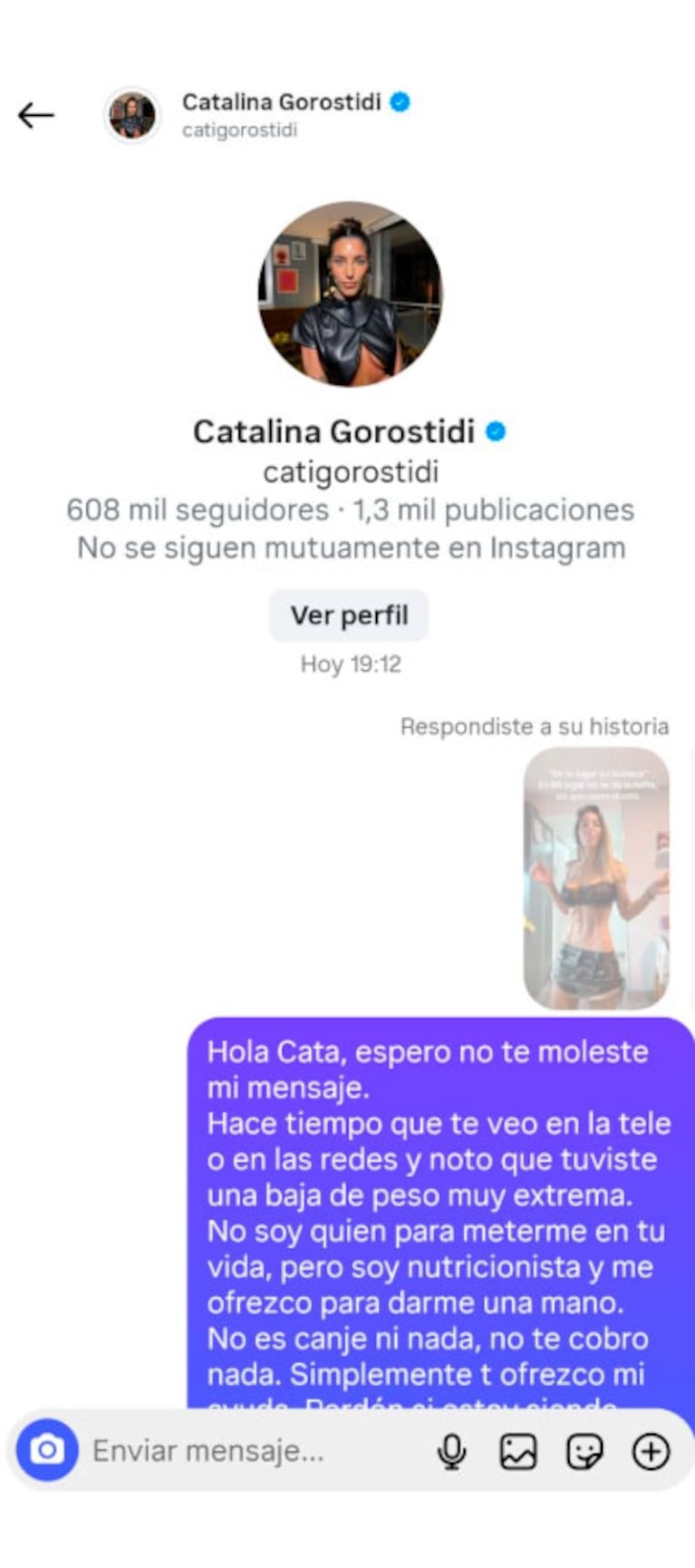Click Catalina Gorostidi name in the header
The image size is (695, 1568).
(284, 102)
